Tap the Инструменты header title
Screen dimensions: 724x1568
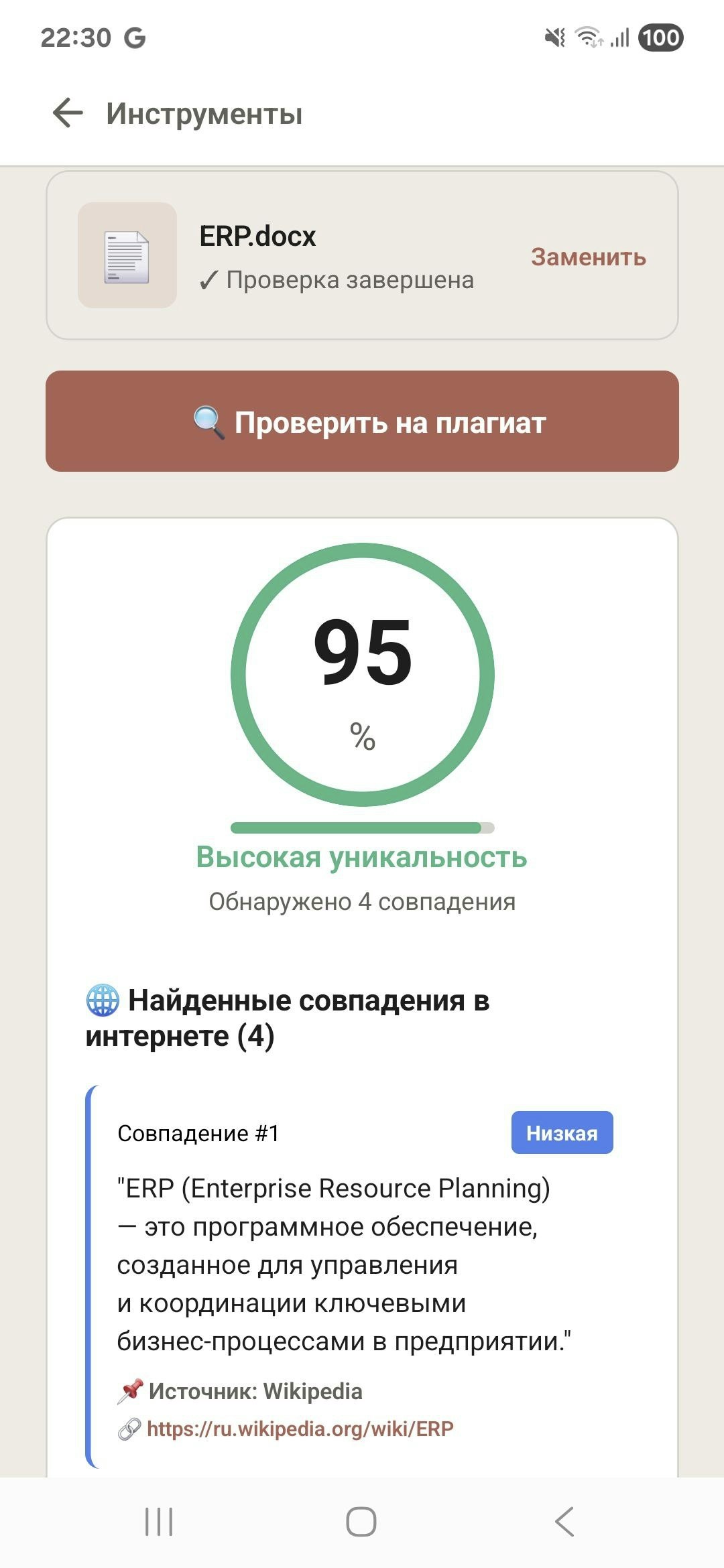(x=204, y=114)
